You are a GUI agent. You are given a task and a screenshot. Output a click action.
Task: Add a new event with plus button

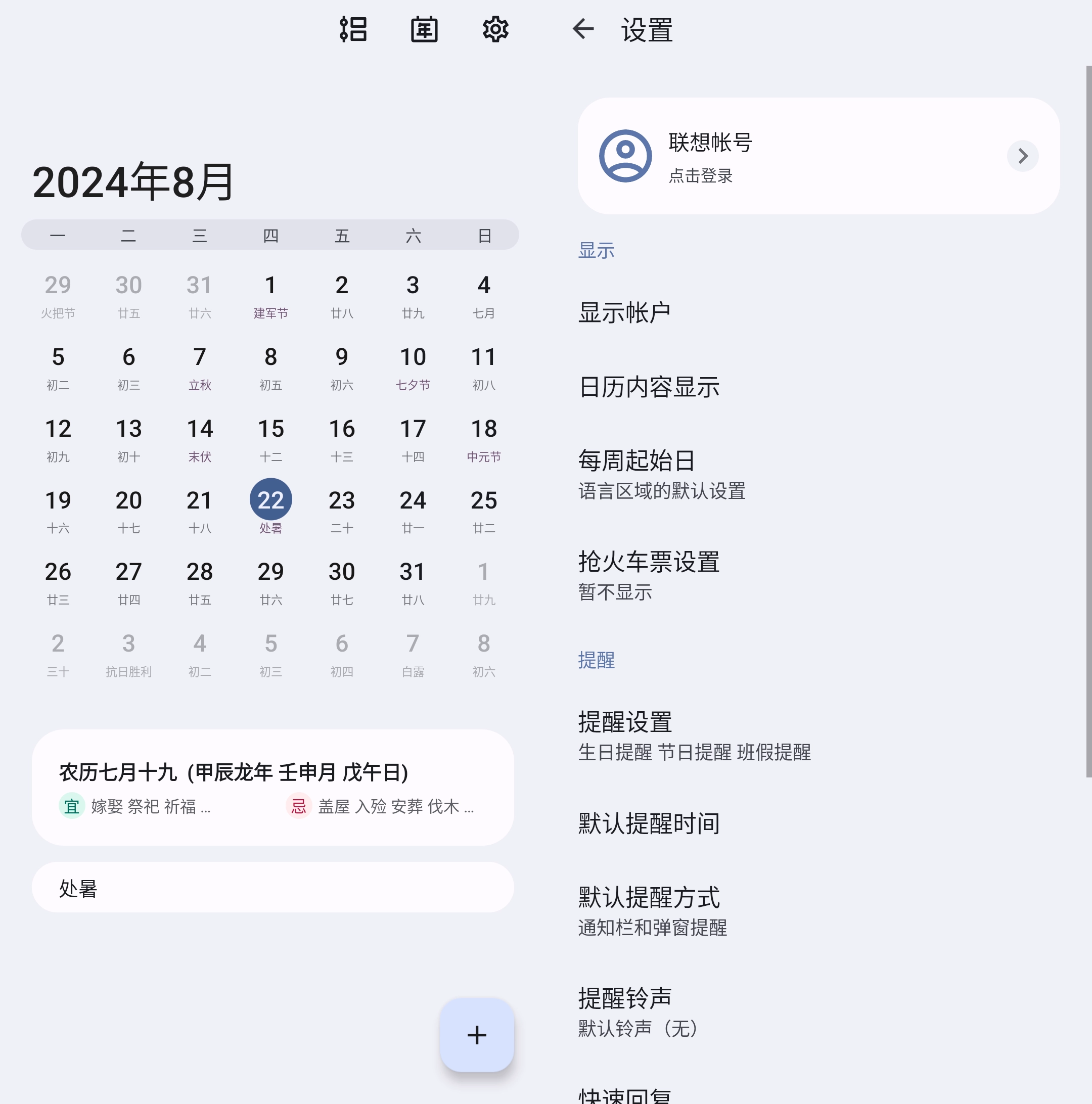pos(477,1034)
